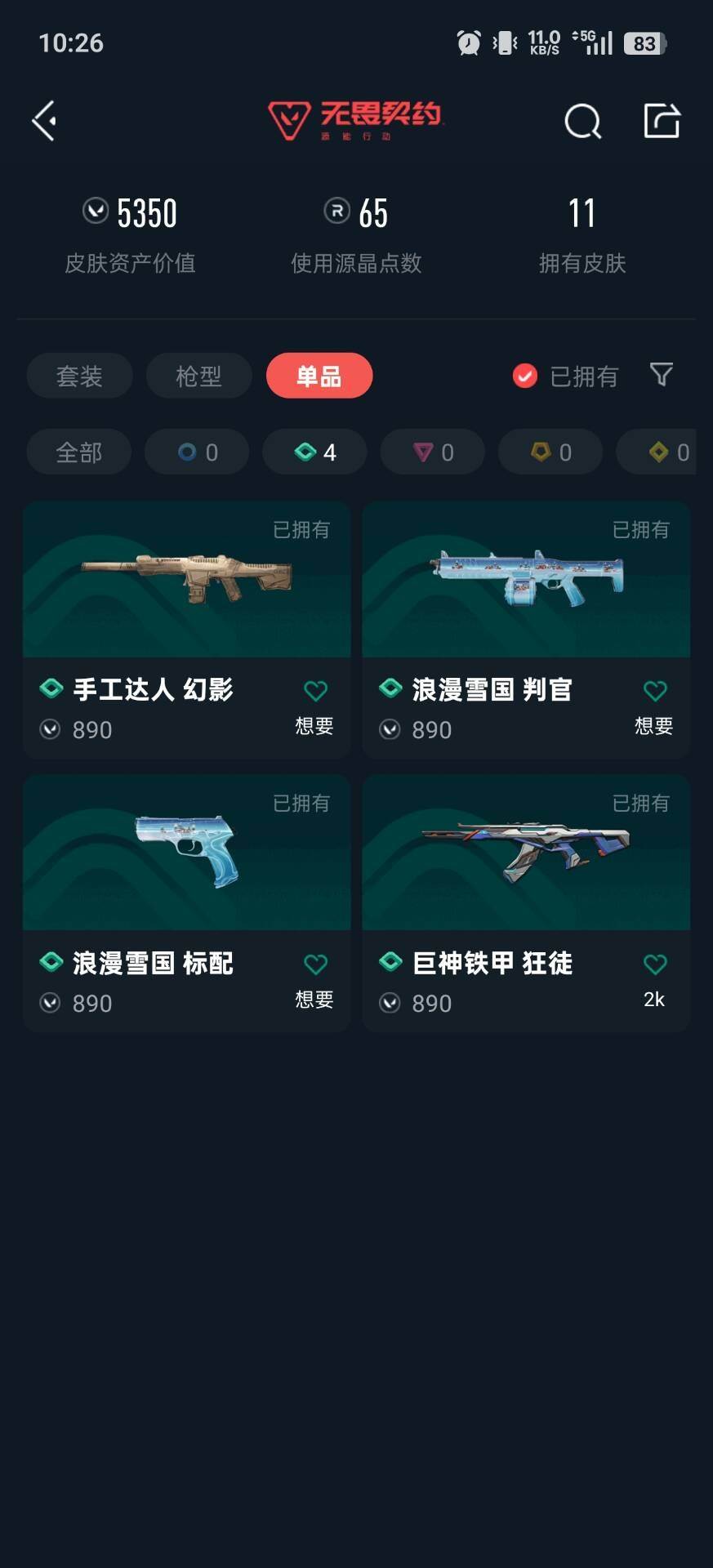Select the 单品 filter button

click(319, 376)
